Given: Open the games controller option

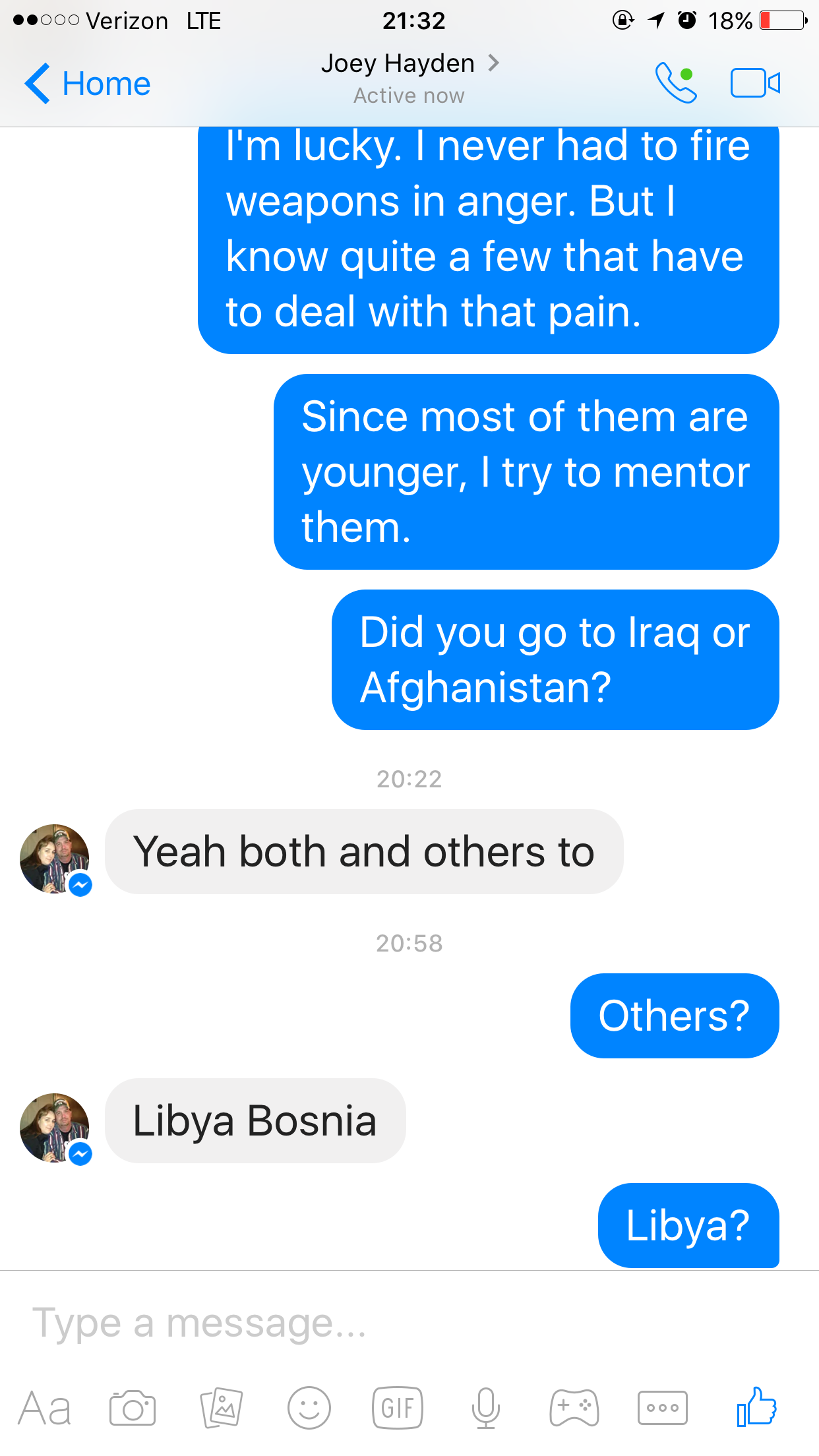Looking at the screenshot, I should pos(574,1409).
